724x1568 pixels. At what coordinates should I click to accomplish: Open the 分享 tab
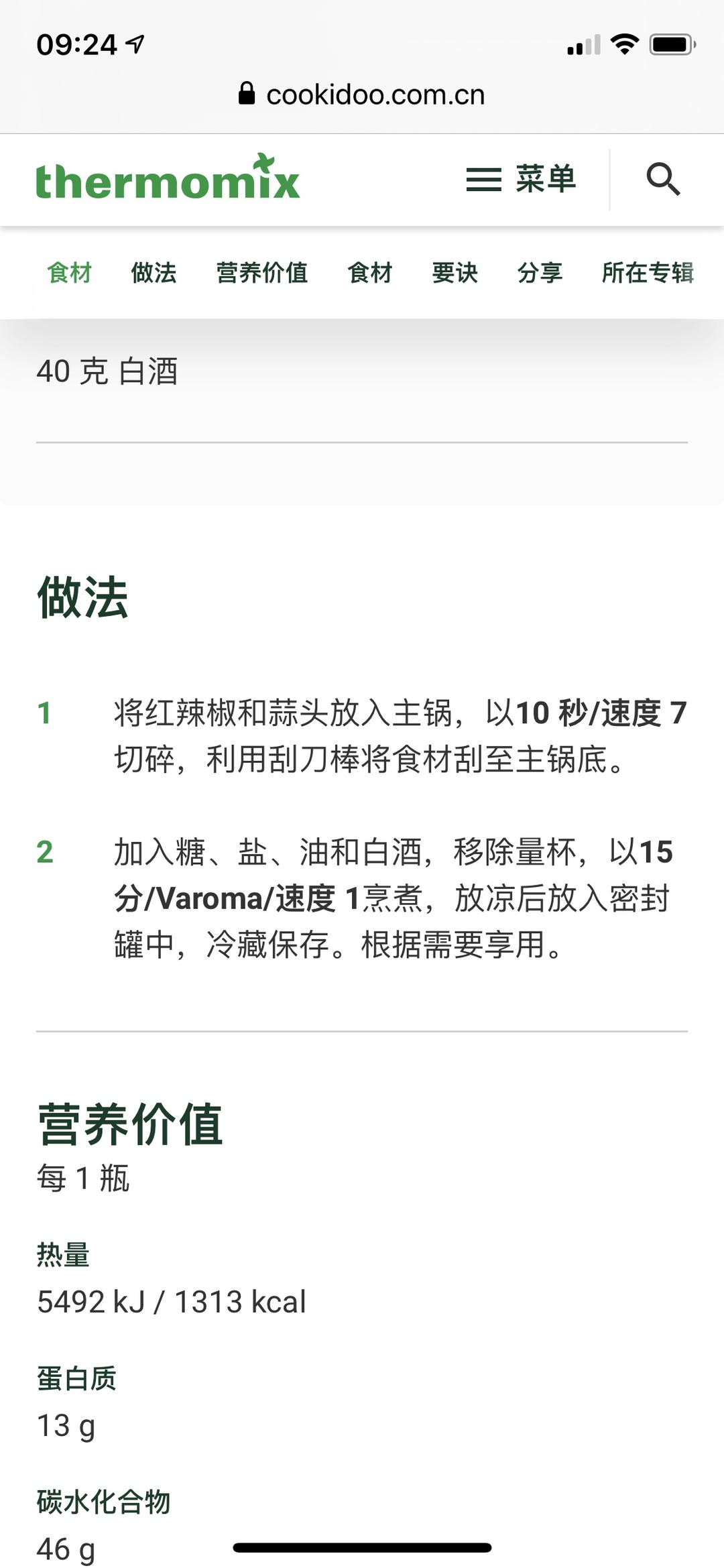point(540,273)
